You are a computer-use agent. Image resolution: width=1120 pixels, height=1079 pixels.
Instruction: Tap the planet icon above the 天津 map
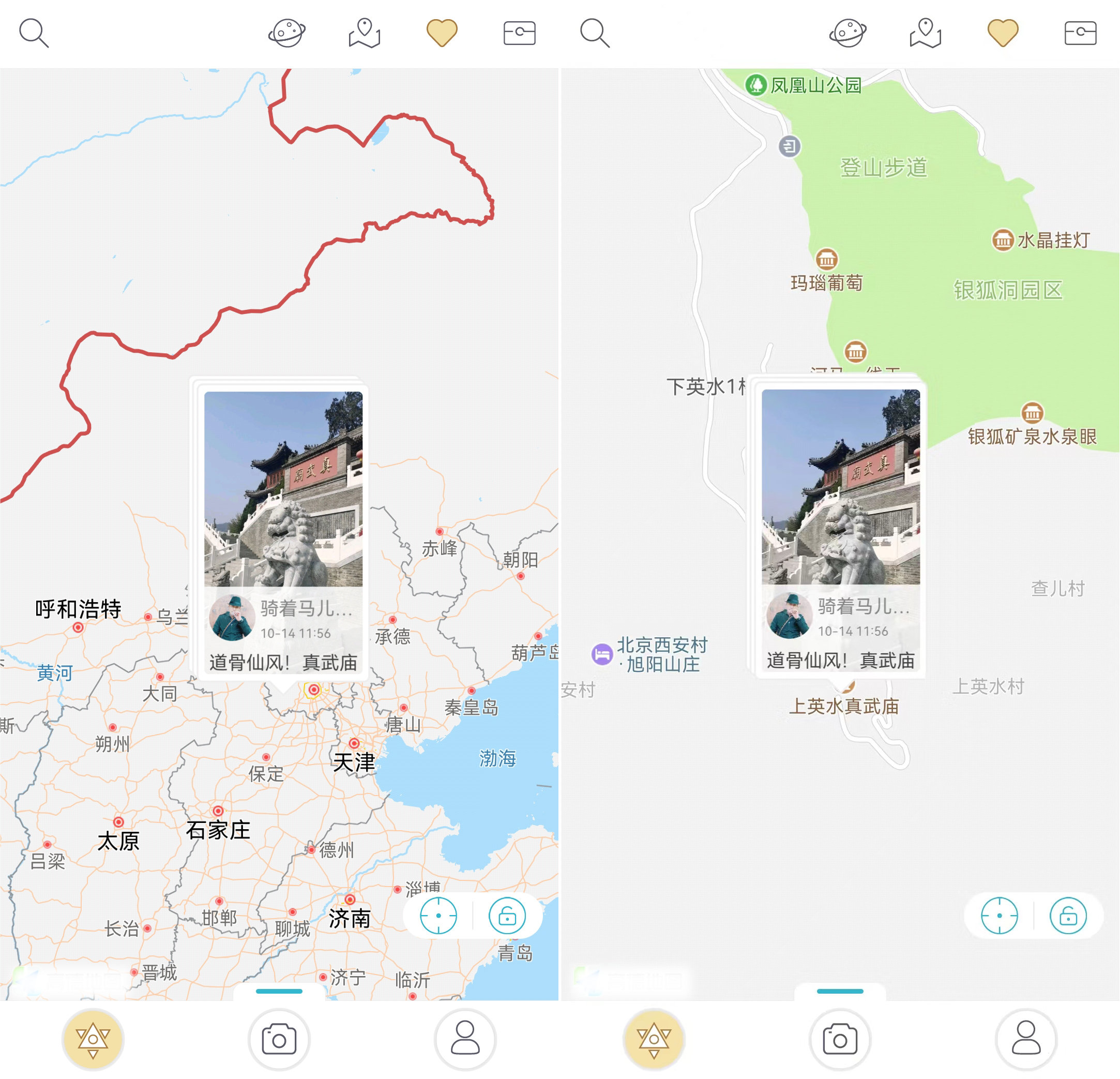coord(287,33)
